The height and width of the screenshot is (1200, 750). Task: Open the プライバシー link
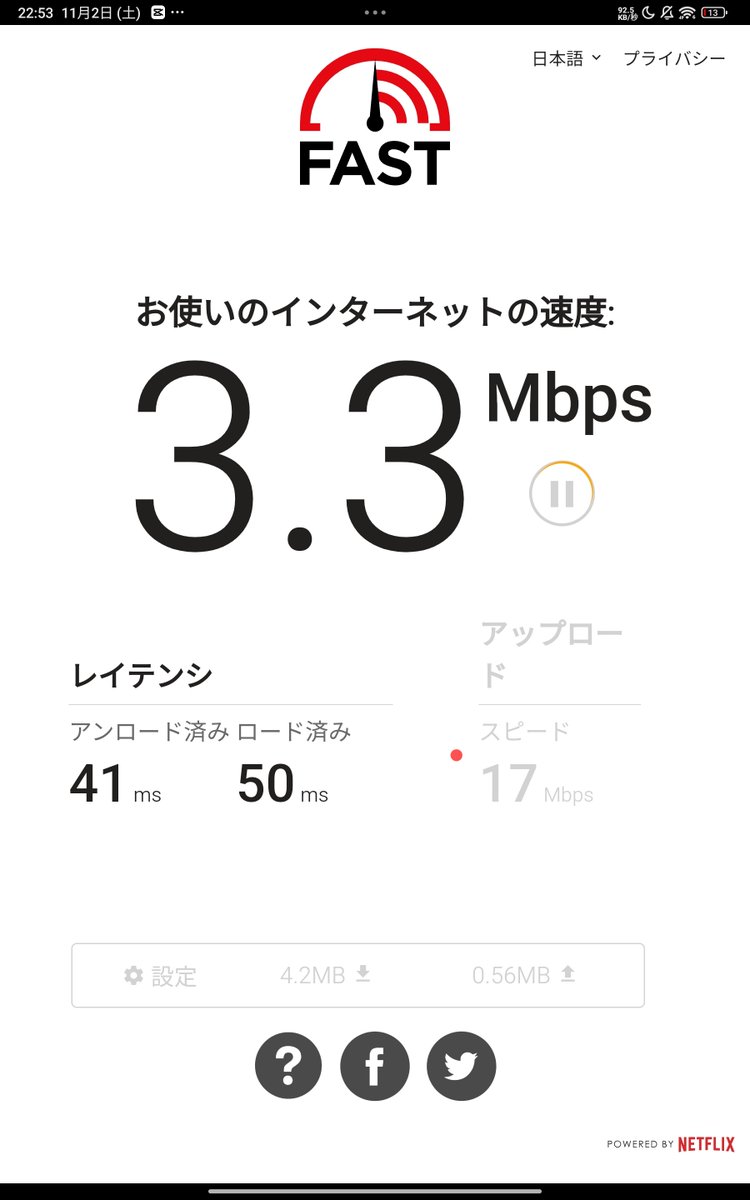674,58
